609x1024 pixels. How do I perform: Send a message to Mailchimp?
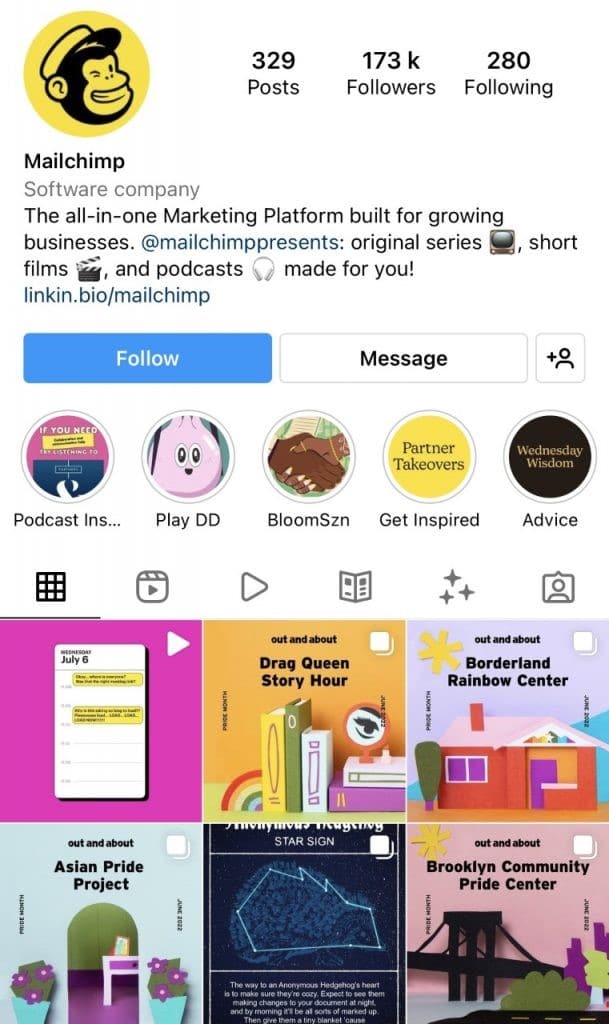[x=403, y=358]
